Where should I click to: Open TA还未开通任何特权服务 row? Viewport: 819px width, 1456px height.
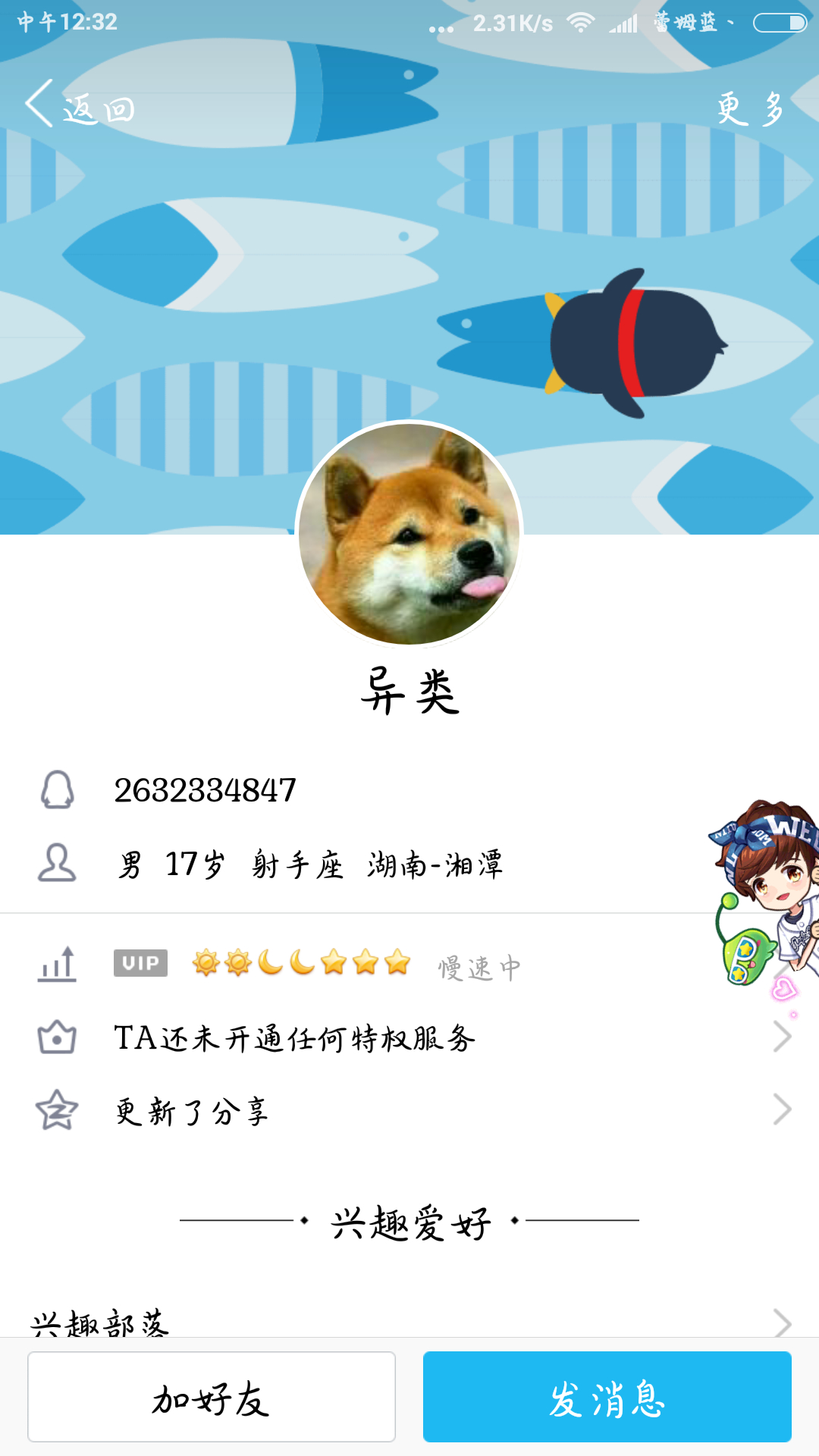409,1037
